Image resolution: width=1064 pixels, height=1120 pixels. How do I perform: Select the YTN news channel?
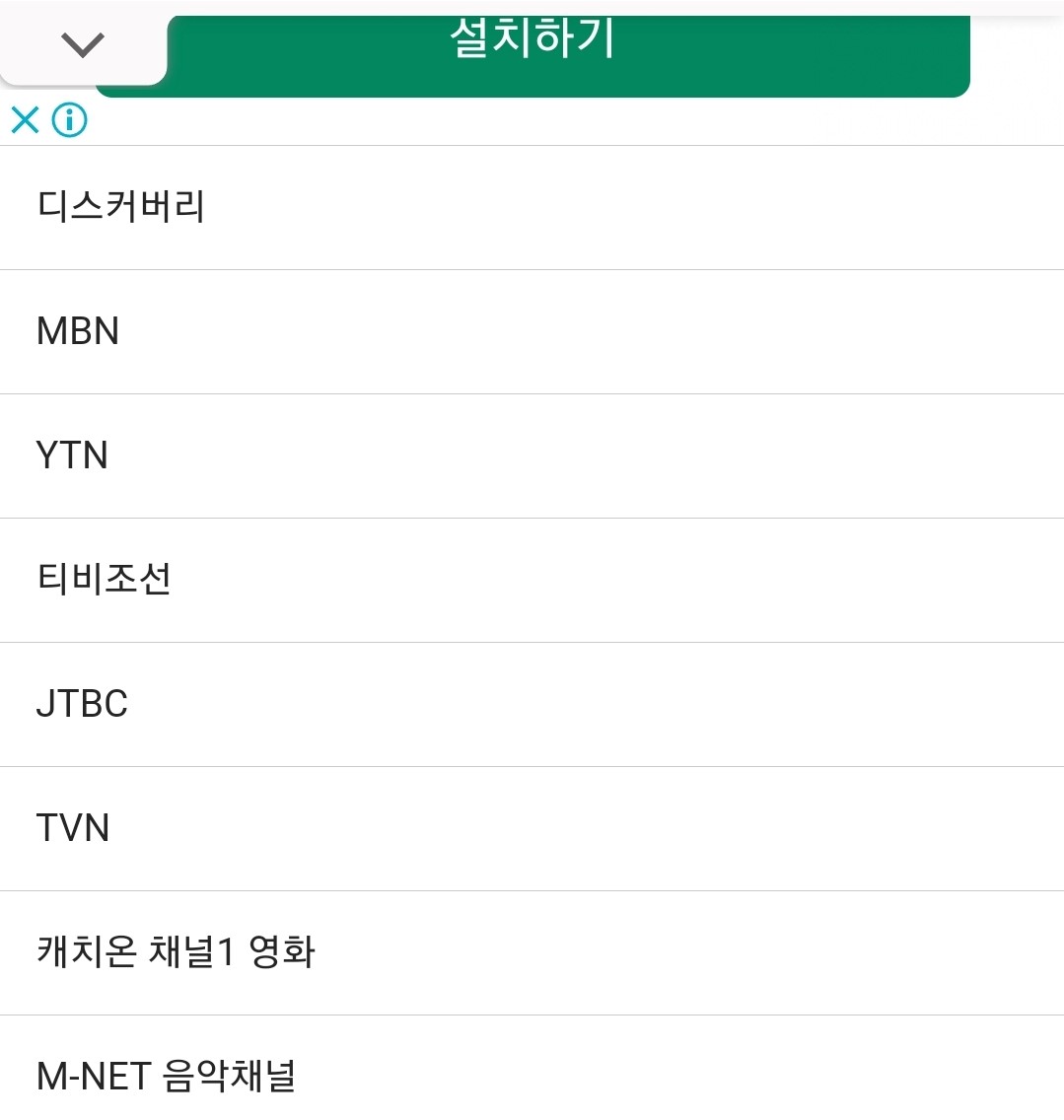pos(532,455)
